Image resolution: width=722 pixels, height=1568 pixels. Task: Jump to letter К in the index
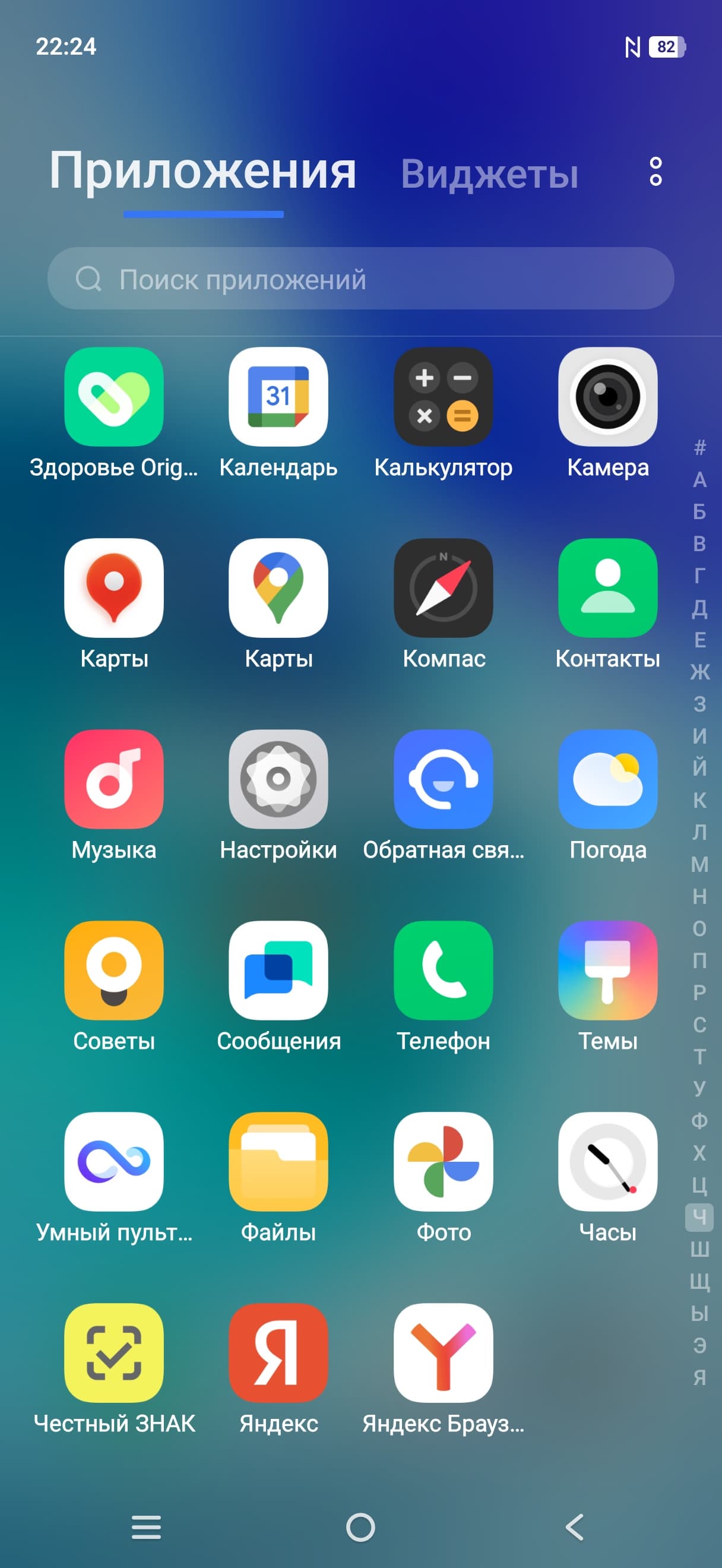[x=699, y=800]
